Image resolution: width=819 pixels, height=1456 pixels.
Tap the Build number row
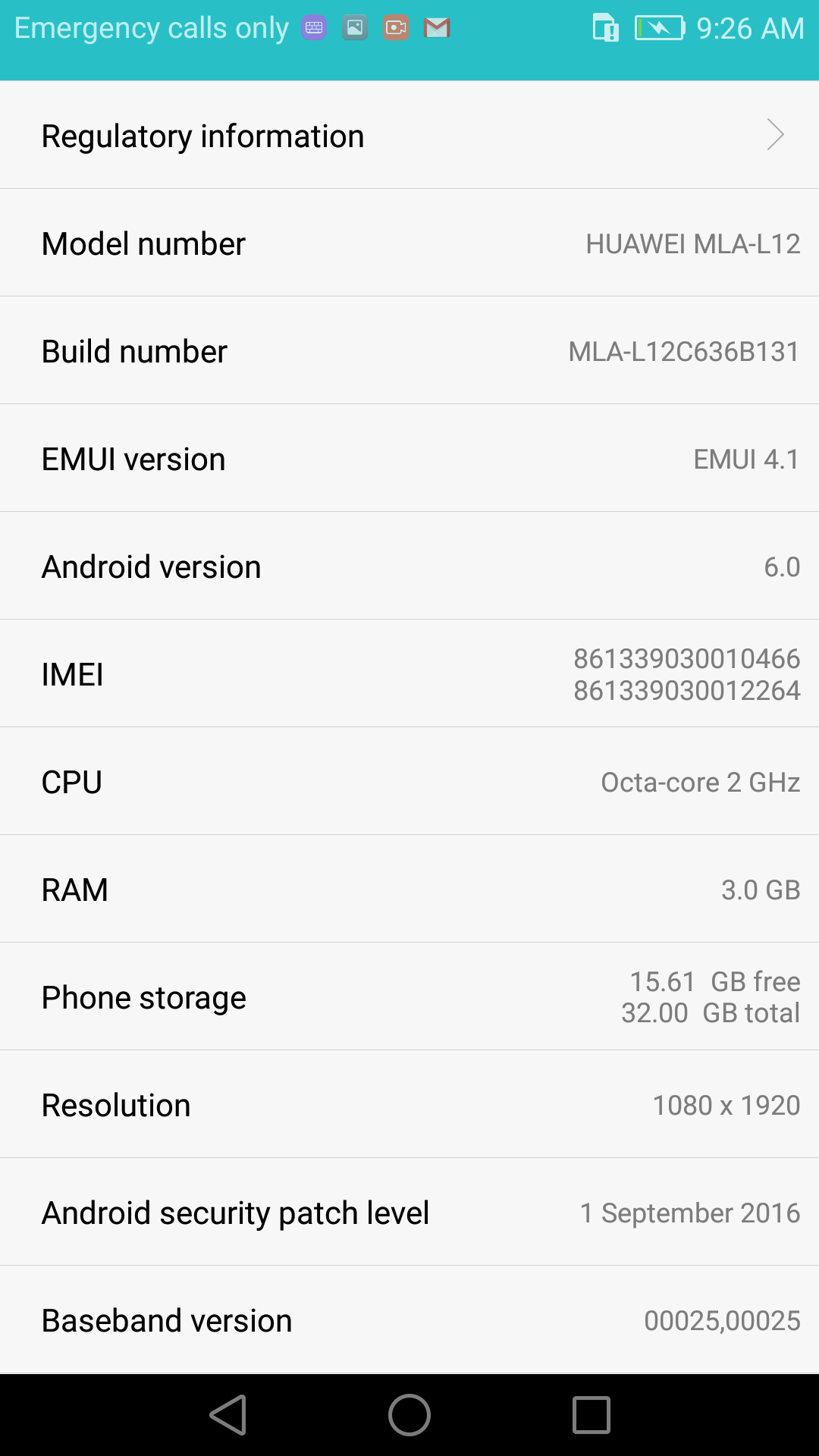(x=409, y=350)
